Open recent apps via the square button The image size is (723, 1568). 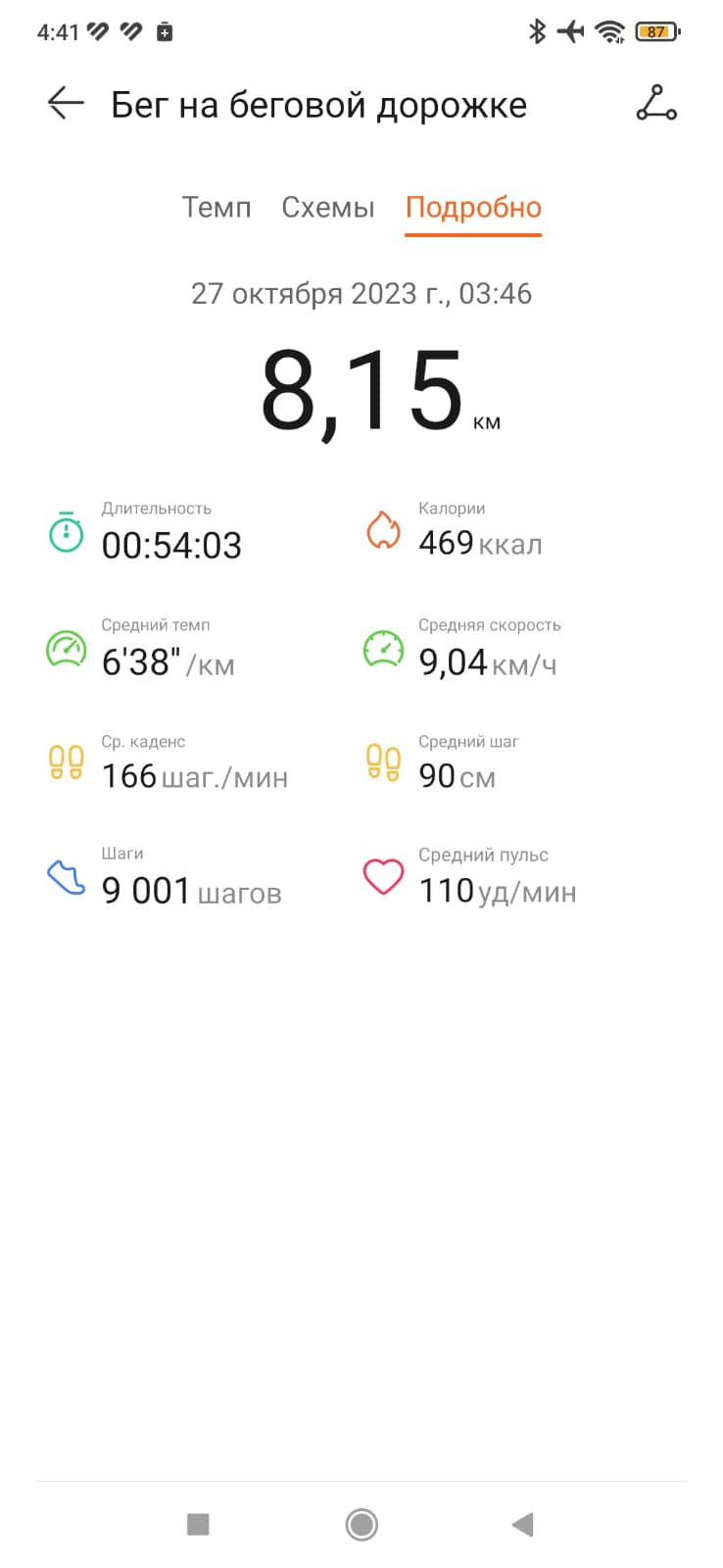pos(198,1524)
